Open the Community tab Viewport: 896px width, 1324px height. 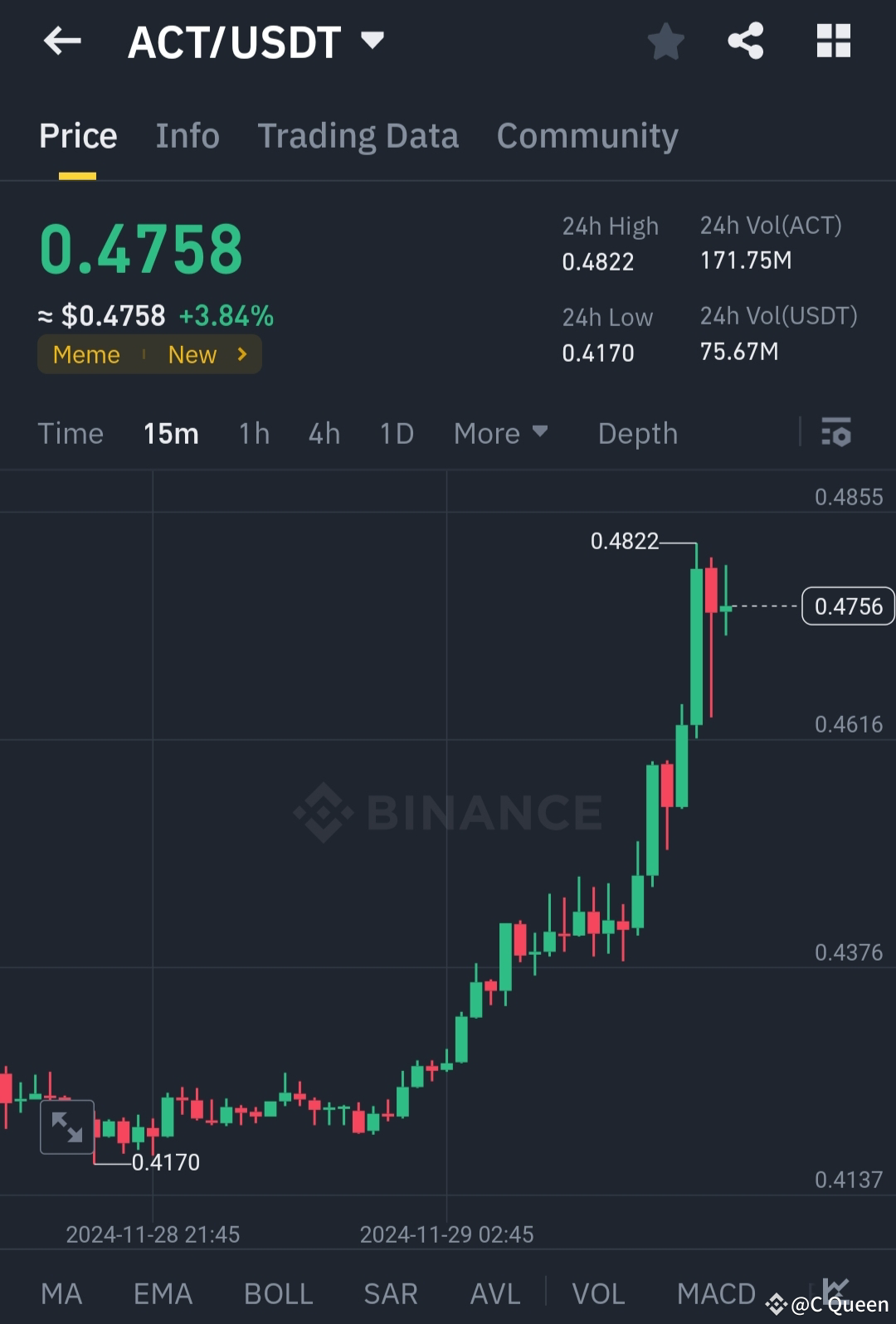(x=587, y=135)
